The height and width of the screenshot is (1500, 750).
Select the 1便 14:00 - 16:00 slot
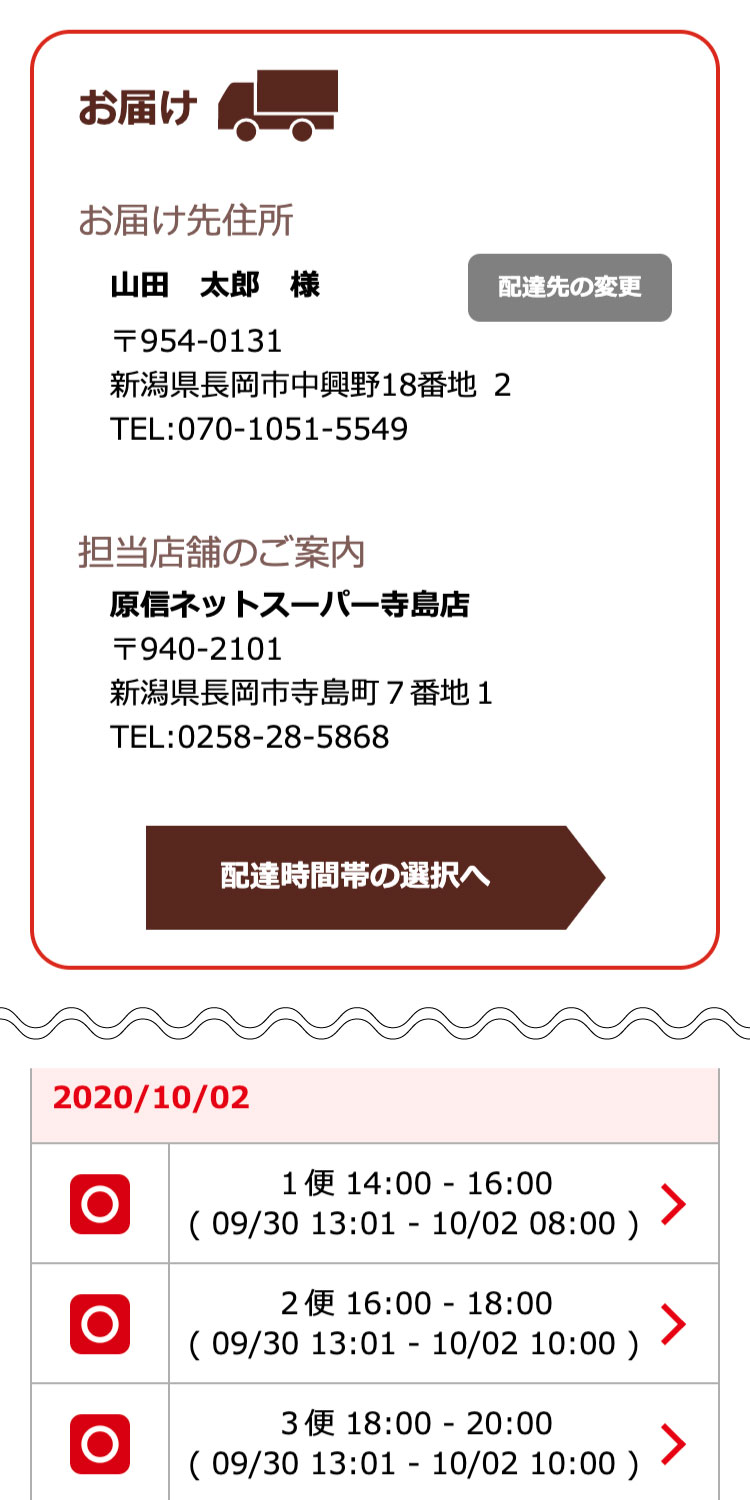click(x=414, y=1203)
